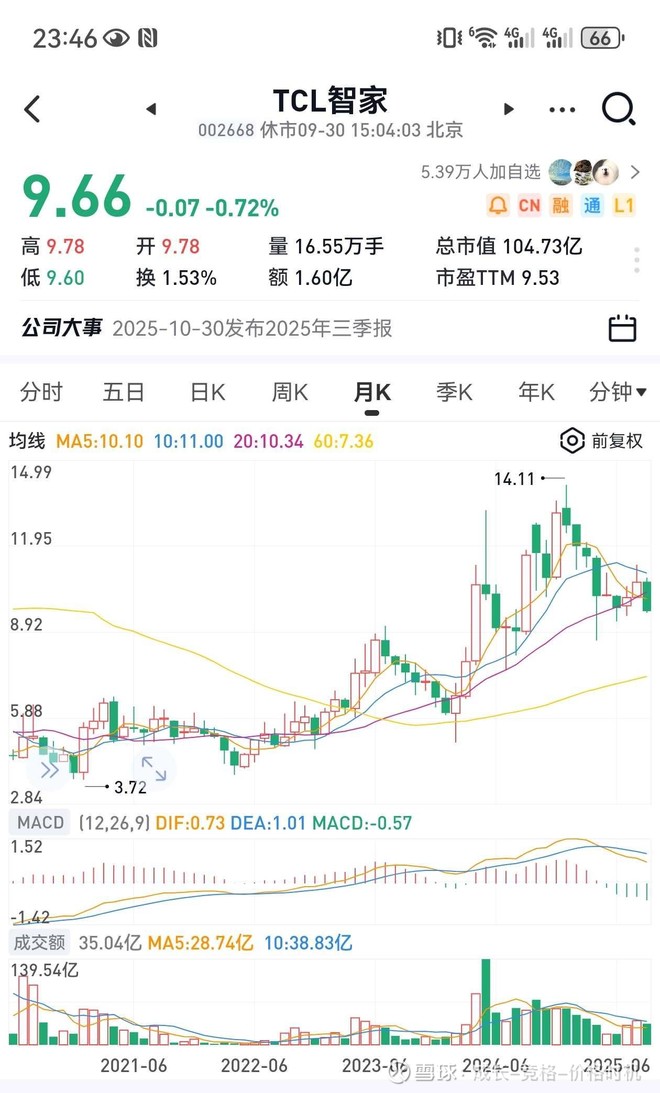
Task: Change the 前复权 adjustment setting
Action: [601, 441]
